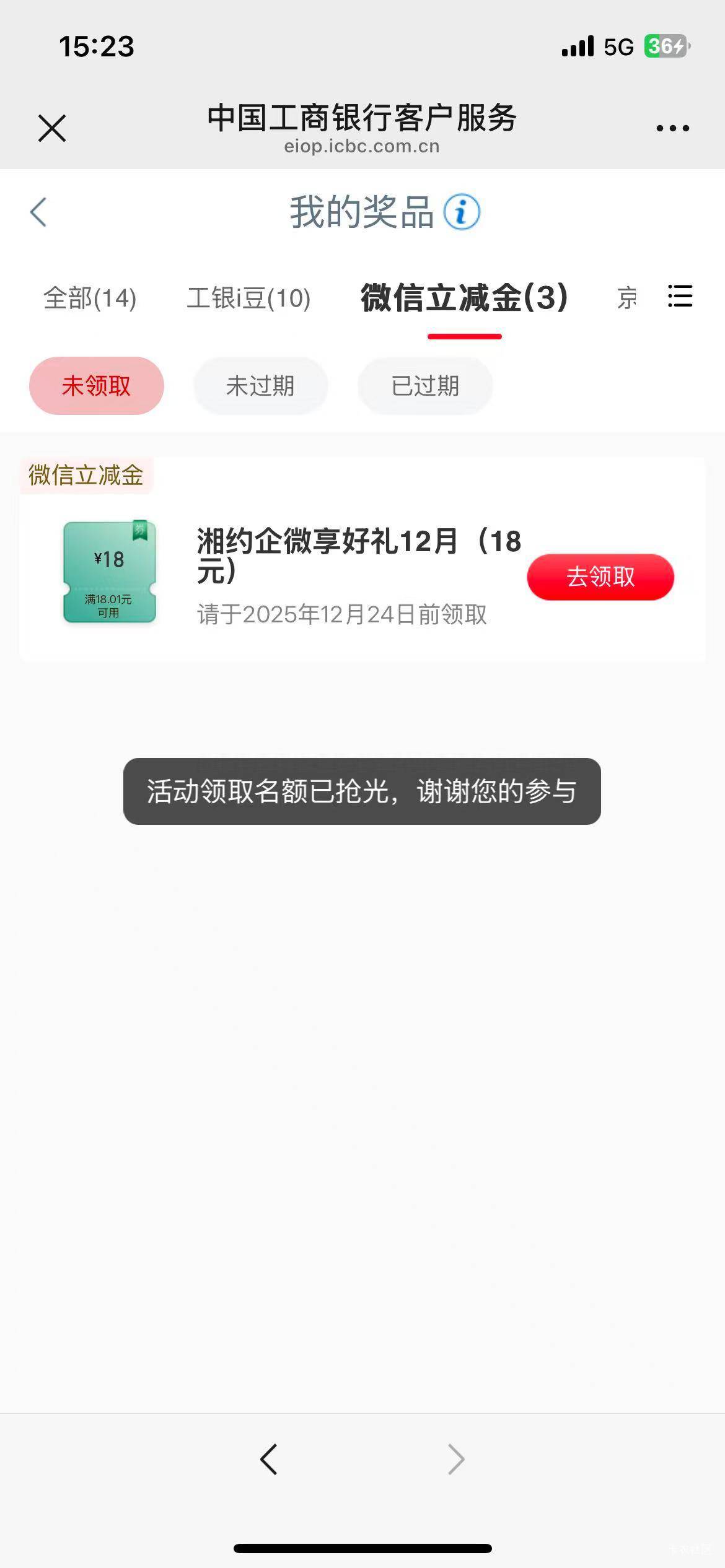
Task: Switch to the 工银i豆(10) tab
Action: pos(248,298)
